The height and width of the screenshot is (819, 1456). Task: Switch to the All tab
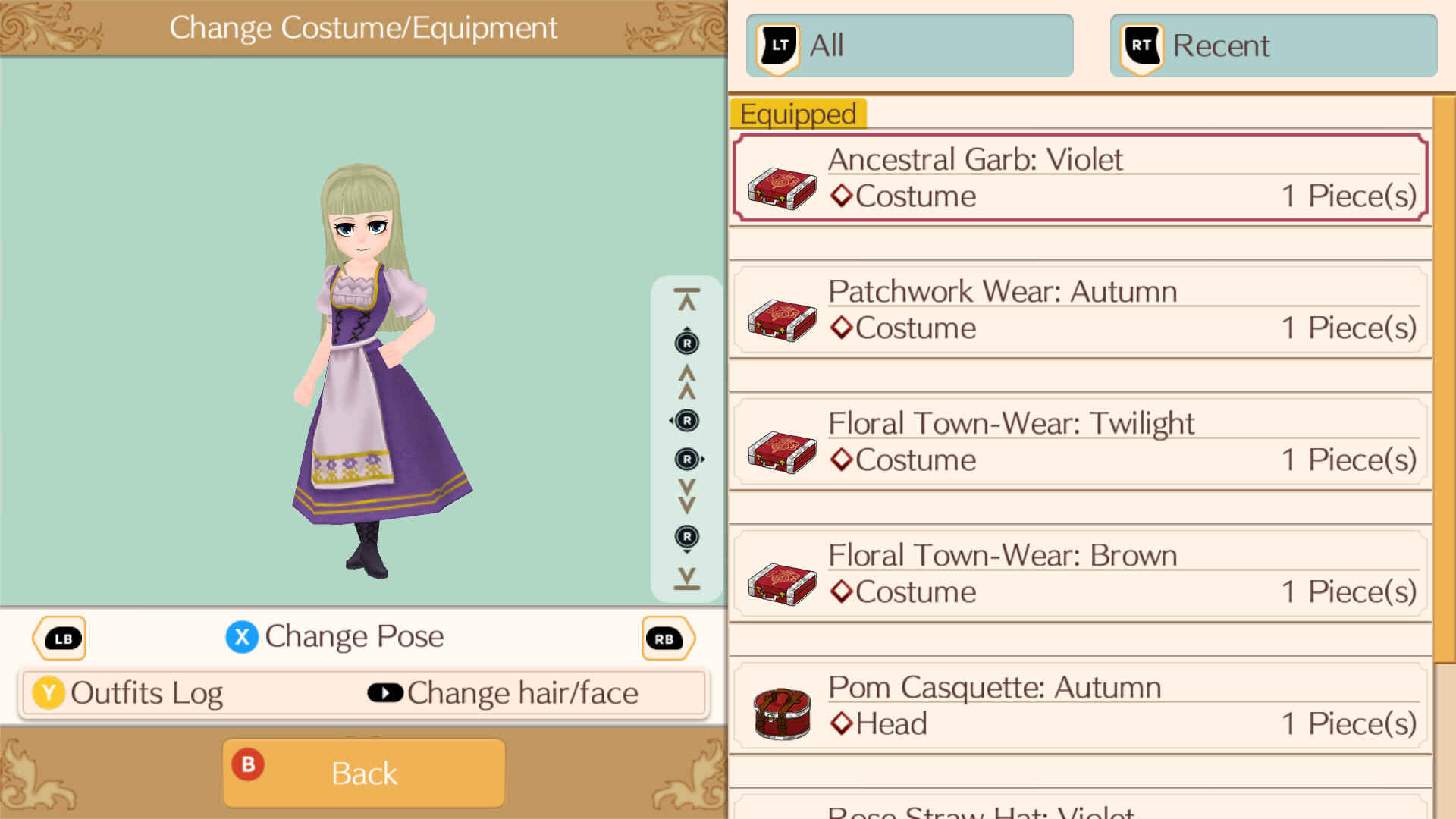pyautogui.click(x=908, y=45)
